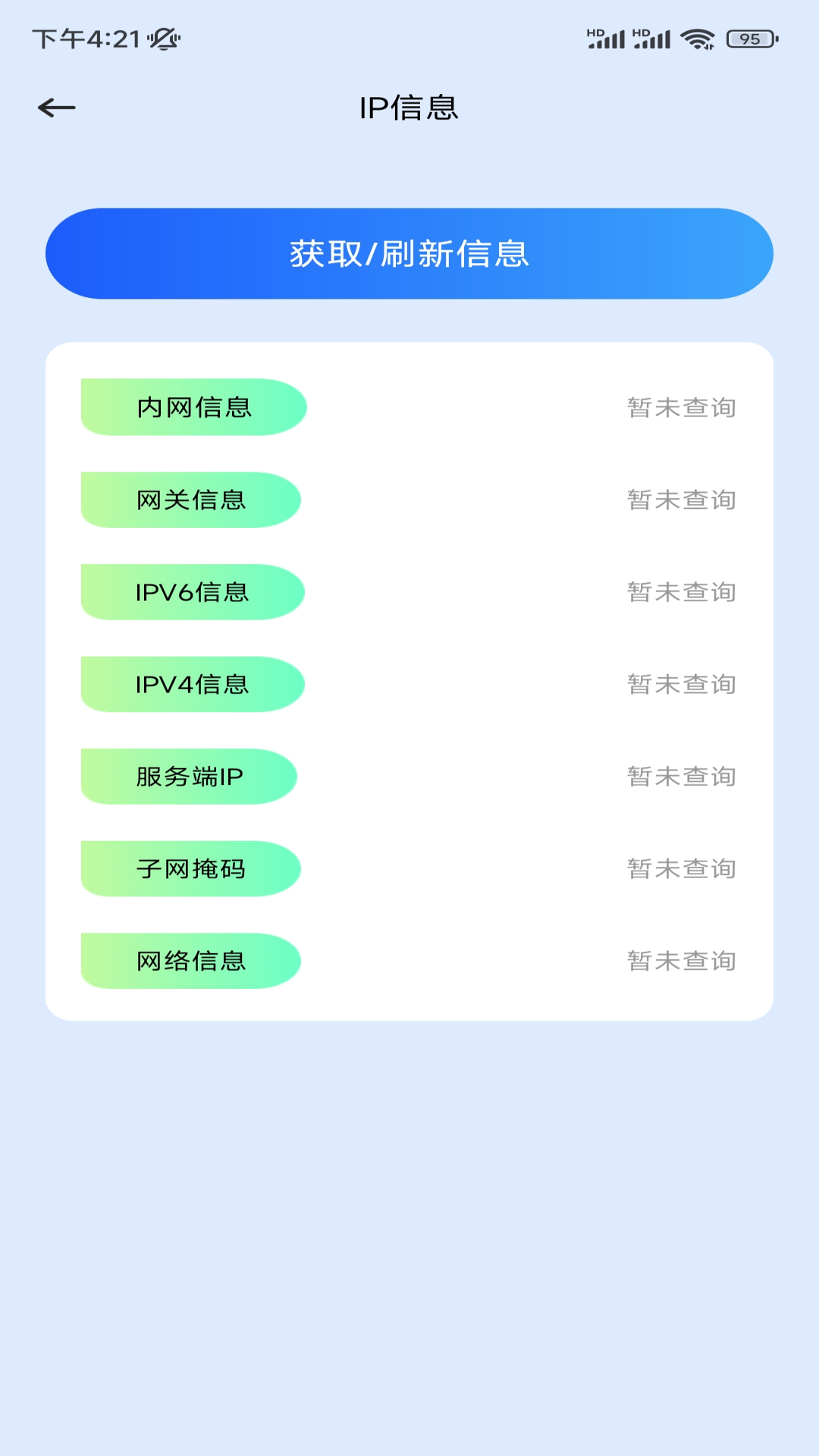Image resolution: width=819 pixels, height=1456 pixels.
Task: Select the 网关信息 green pill label
Action: click(x=190, y=498)
